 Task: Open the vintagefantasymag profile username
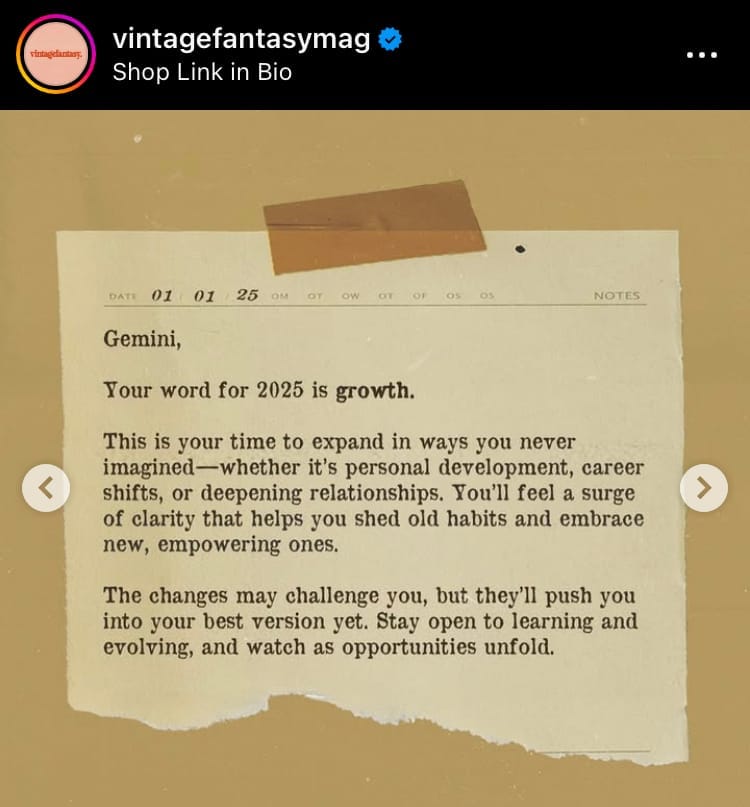coord(241,39)
